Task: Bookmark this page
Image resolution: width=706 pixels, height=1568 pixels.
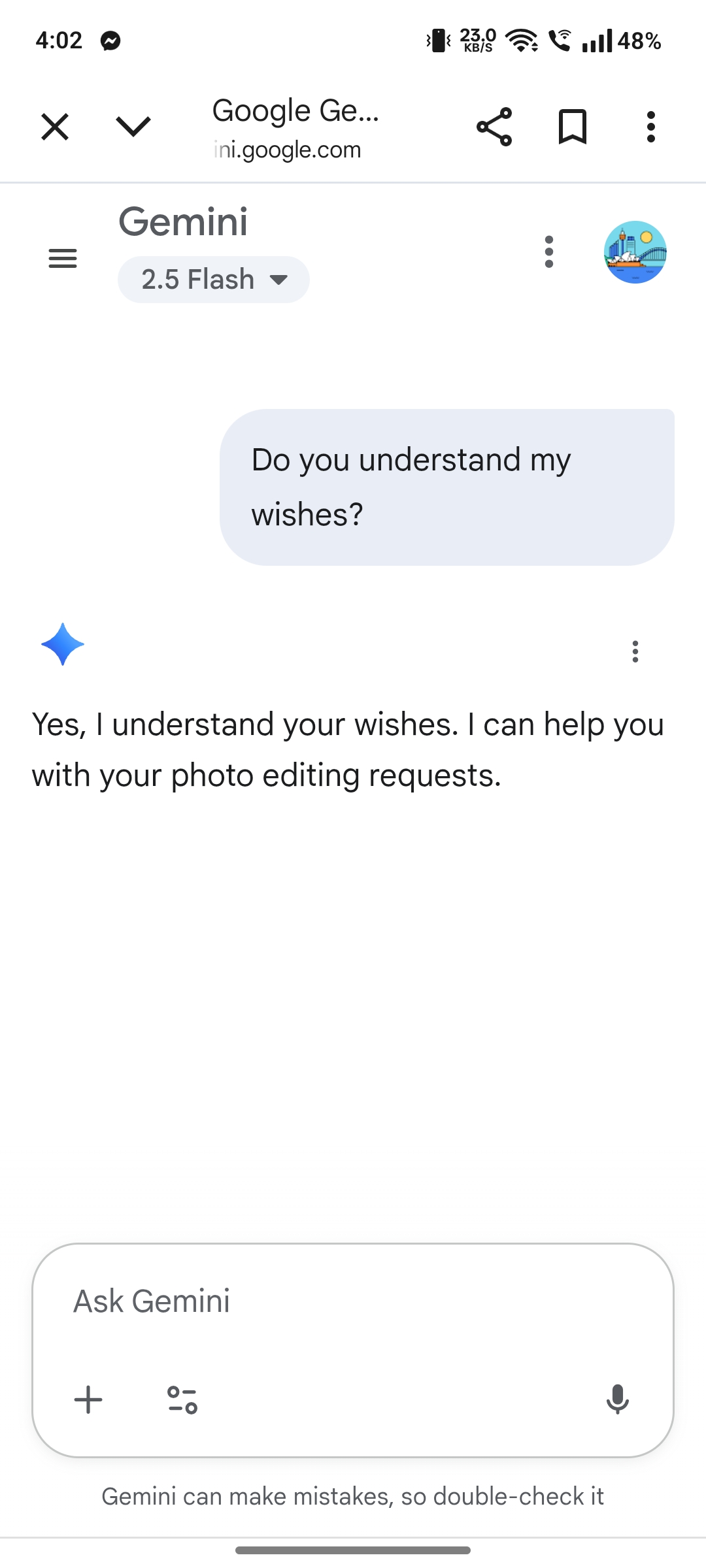Action: (573, 127)
